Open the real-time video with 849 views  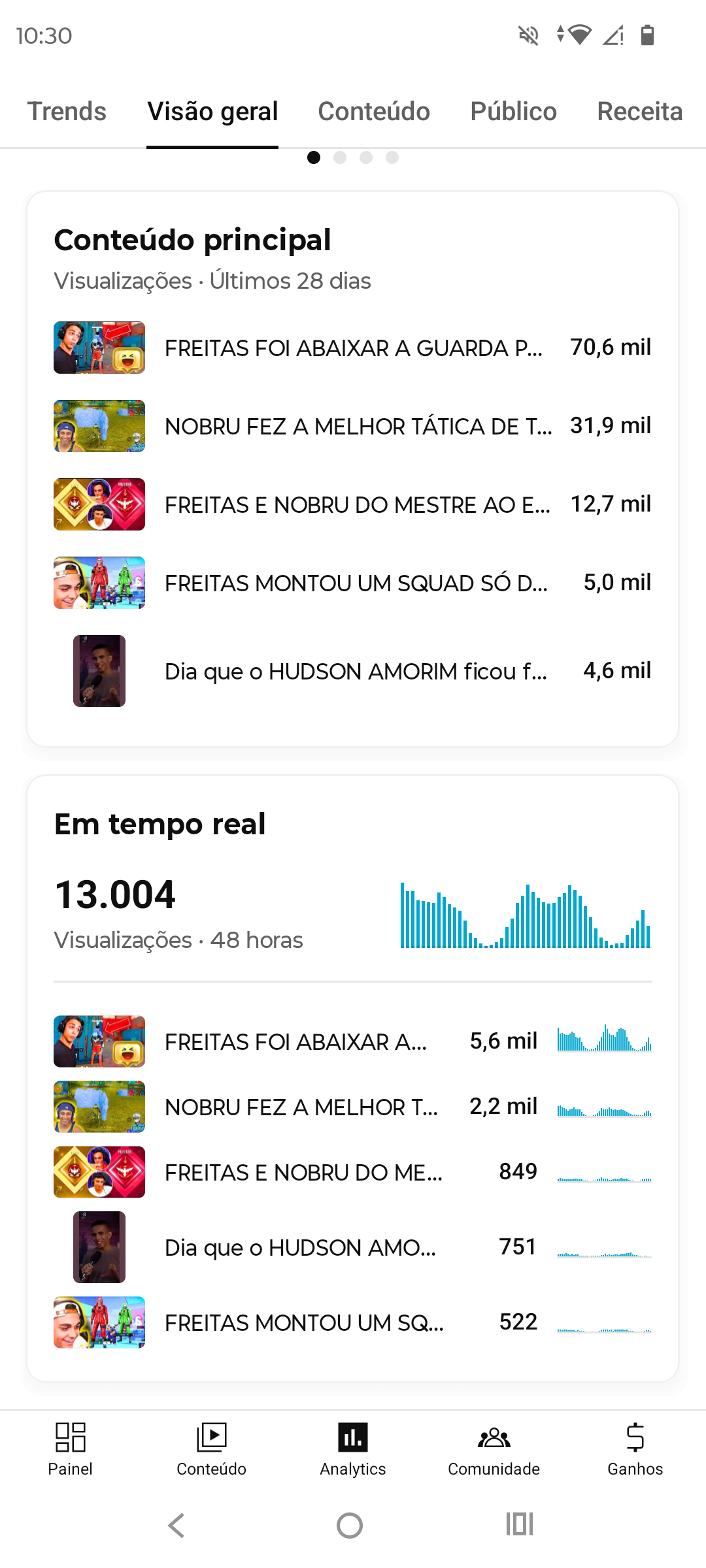[353, 1172]
